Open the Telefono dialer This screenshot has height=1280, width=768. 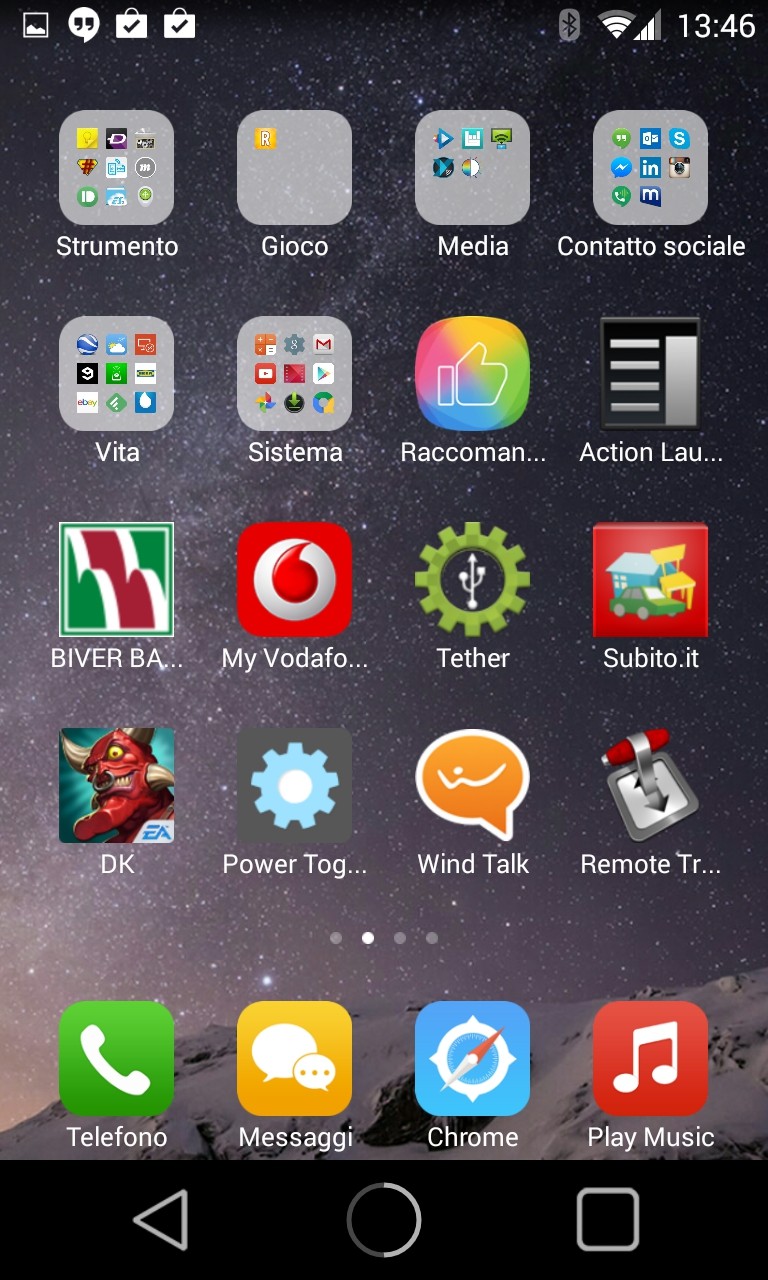point(116,1058)
